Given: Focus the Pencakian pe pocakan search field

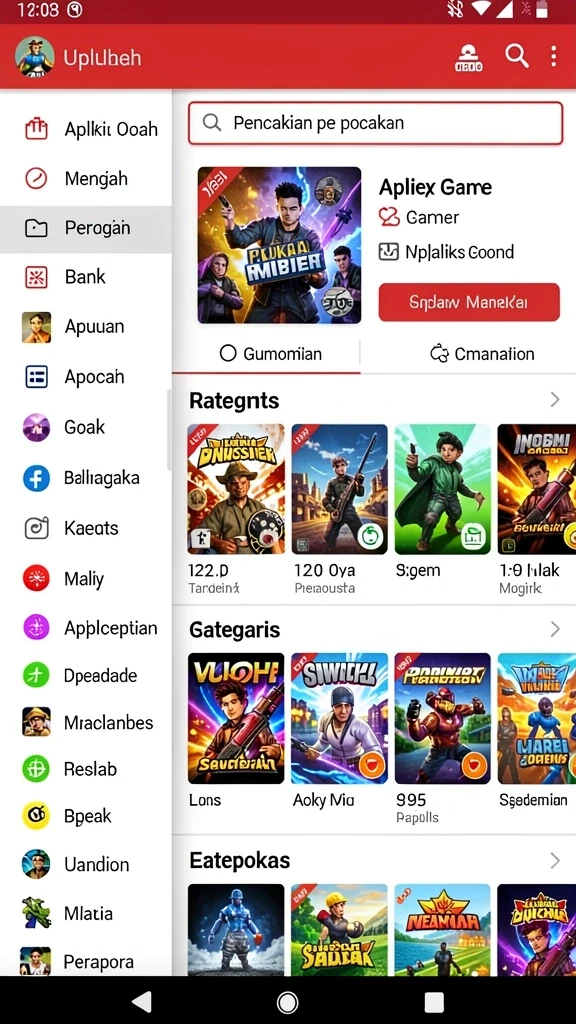Looking at the screenshot, I should tap(376, 123).
